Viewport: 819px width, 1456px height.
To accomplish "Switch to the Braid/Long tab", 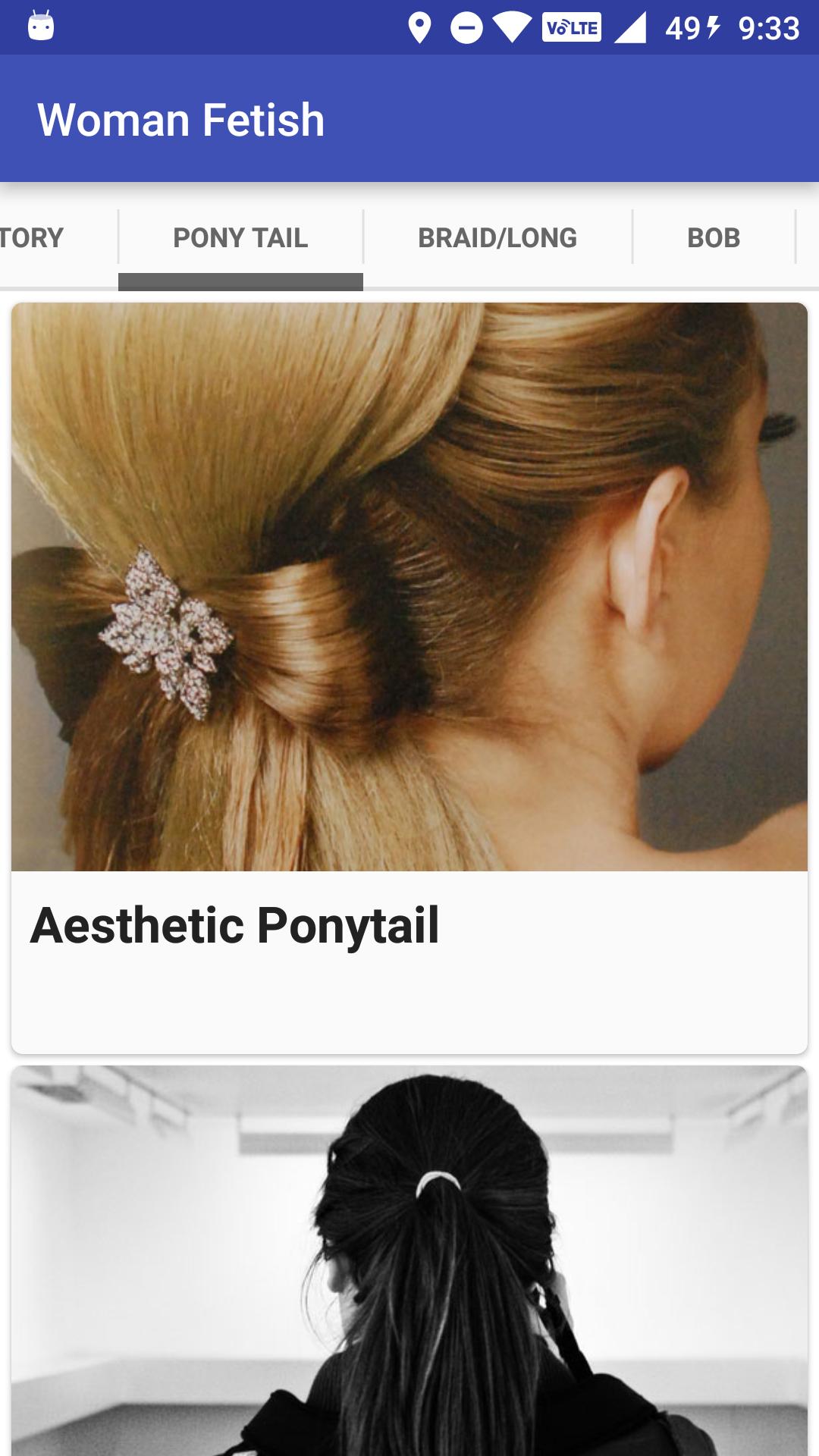I will coord(497,238).
